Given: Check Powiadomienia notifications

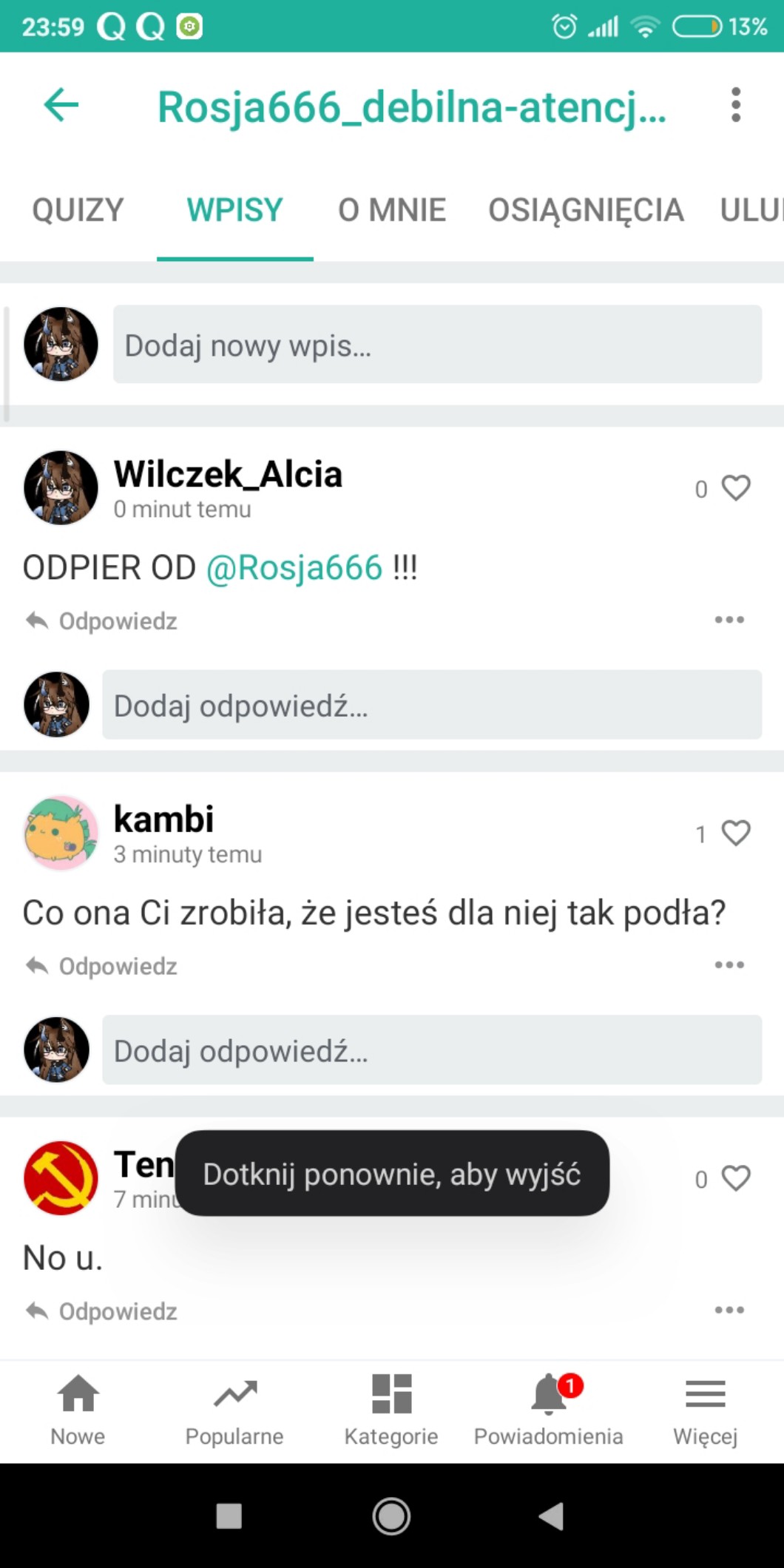Looking at the screenshot, I should [x=549, y=1410].
